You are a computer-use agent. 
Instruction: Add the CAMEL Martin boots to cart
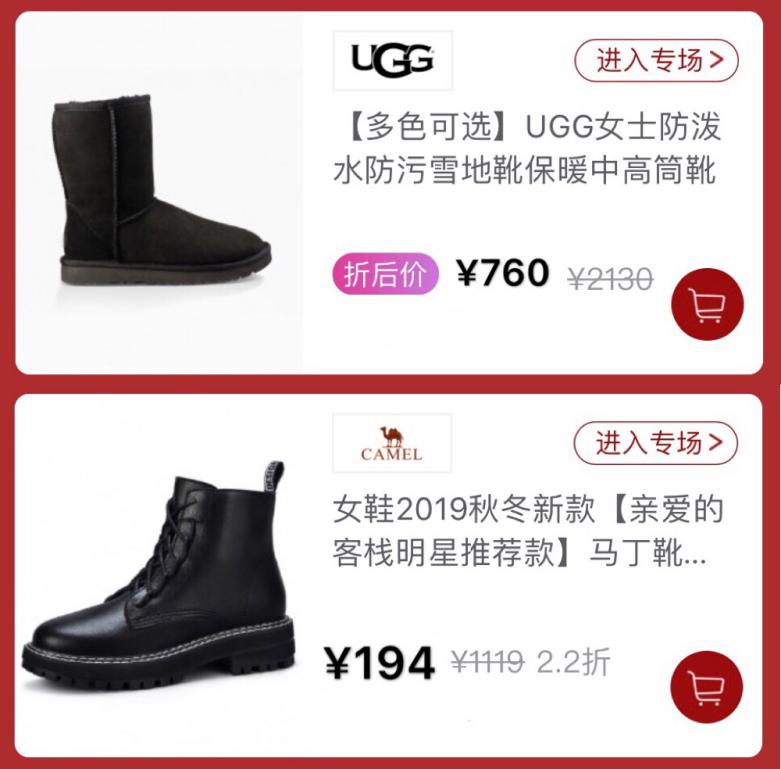pos(708,687)
